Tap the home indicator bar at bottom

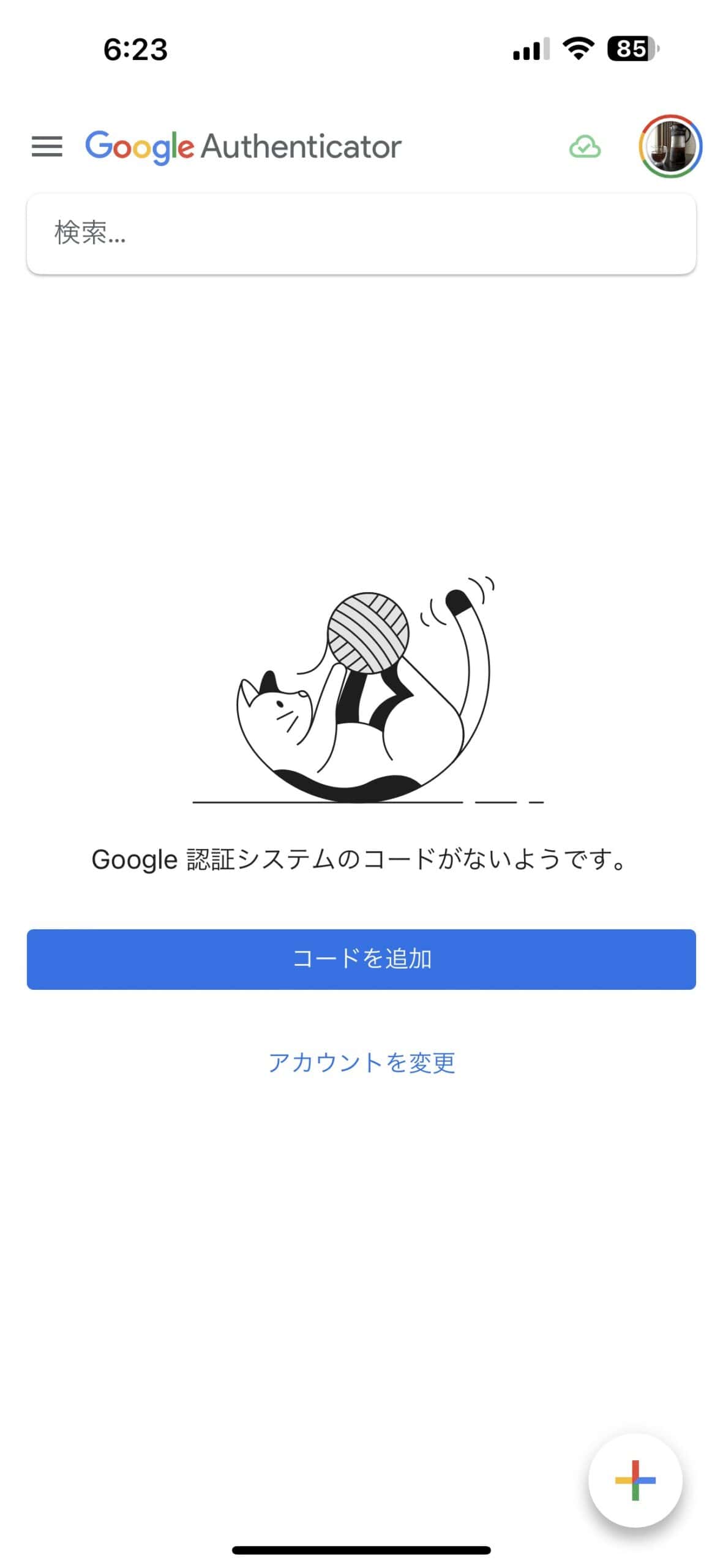(x=361, y=1550)
